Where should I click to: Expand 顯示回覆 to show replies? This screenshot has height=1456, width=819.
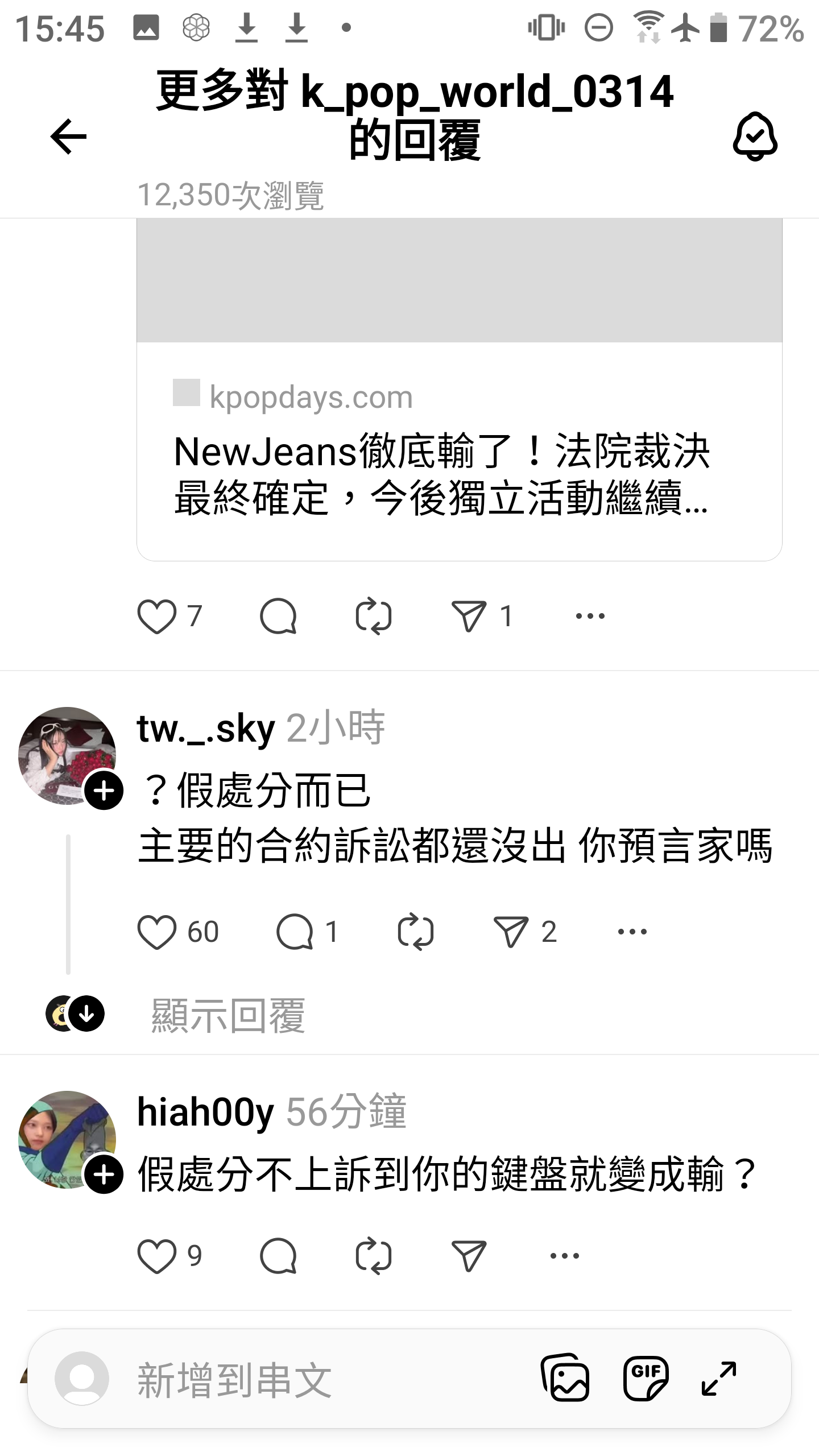pyautogui.click(x=227, y=1015)
